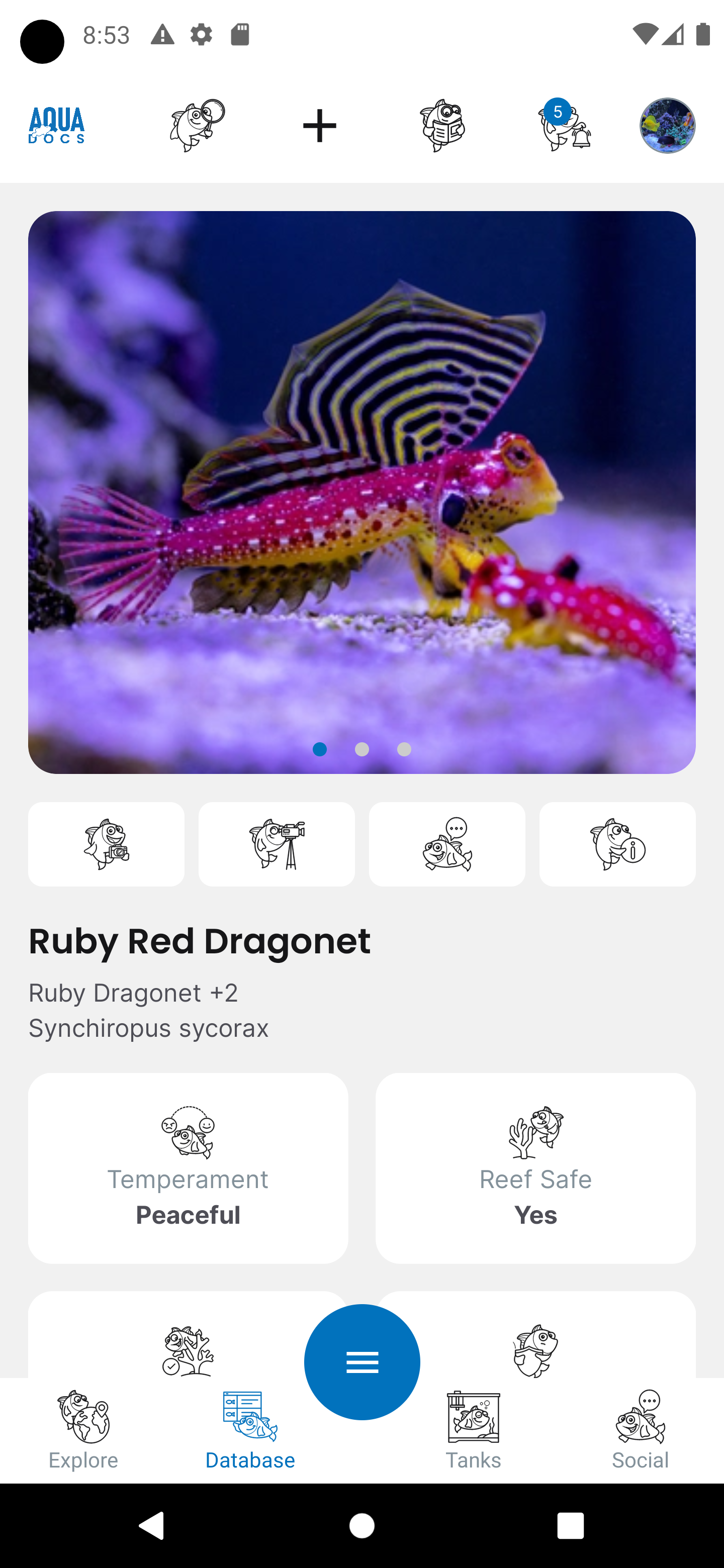This screenshot has width=724, height=1568.
Task: Open the fish info button
Action: pyautogui.click(x=617, y=844)
